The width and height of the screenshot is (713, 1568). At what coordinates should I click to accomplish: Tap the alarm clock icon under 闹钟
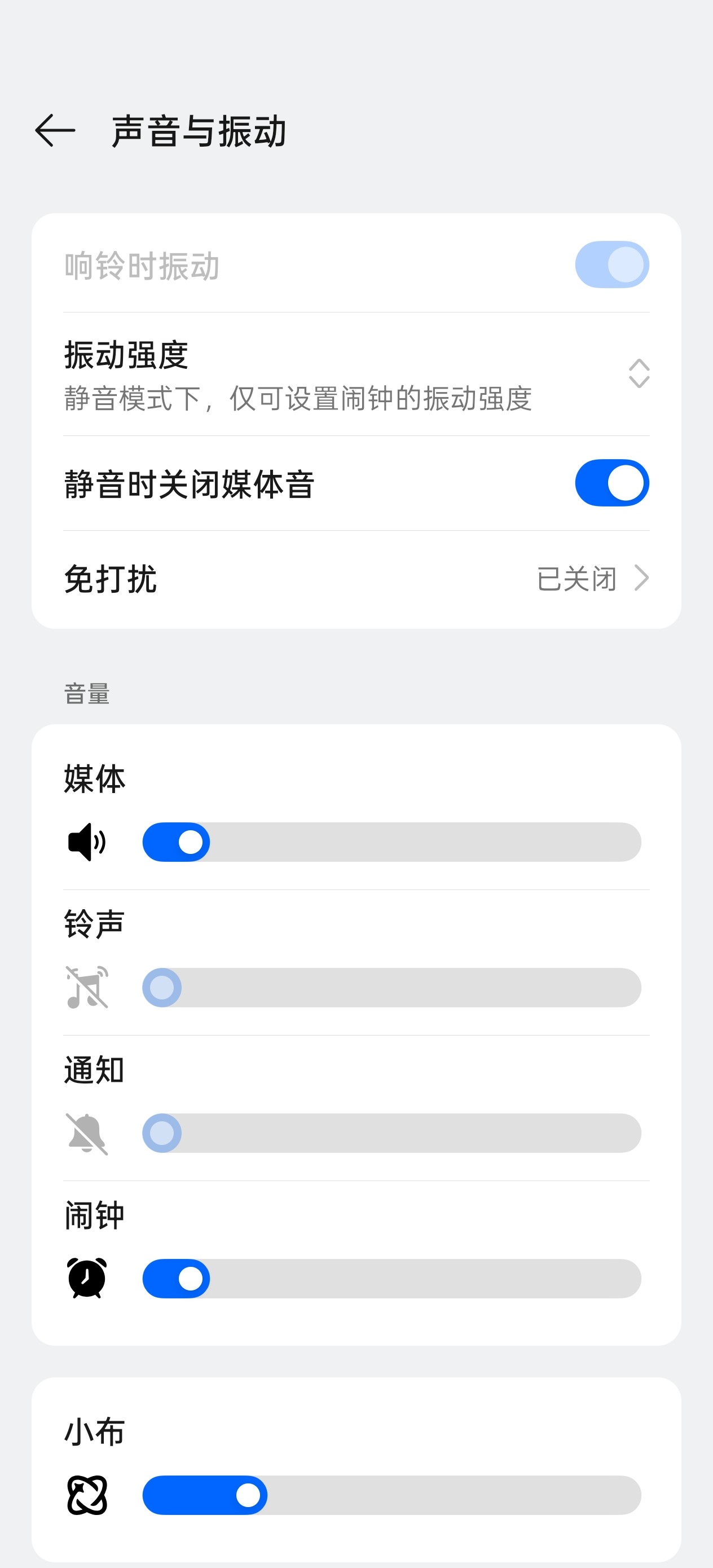click(x=86, y=1279)
